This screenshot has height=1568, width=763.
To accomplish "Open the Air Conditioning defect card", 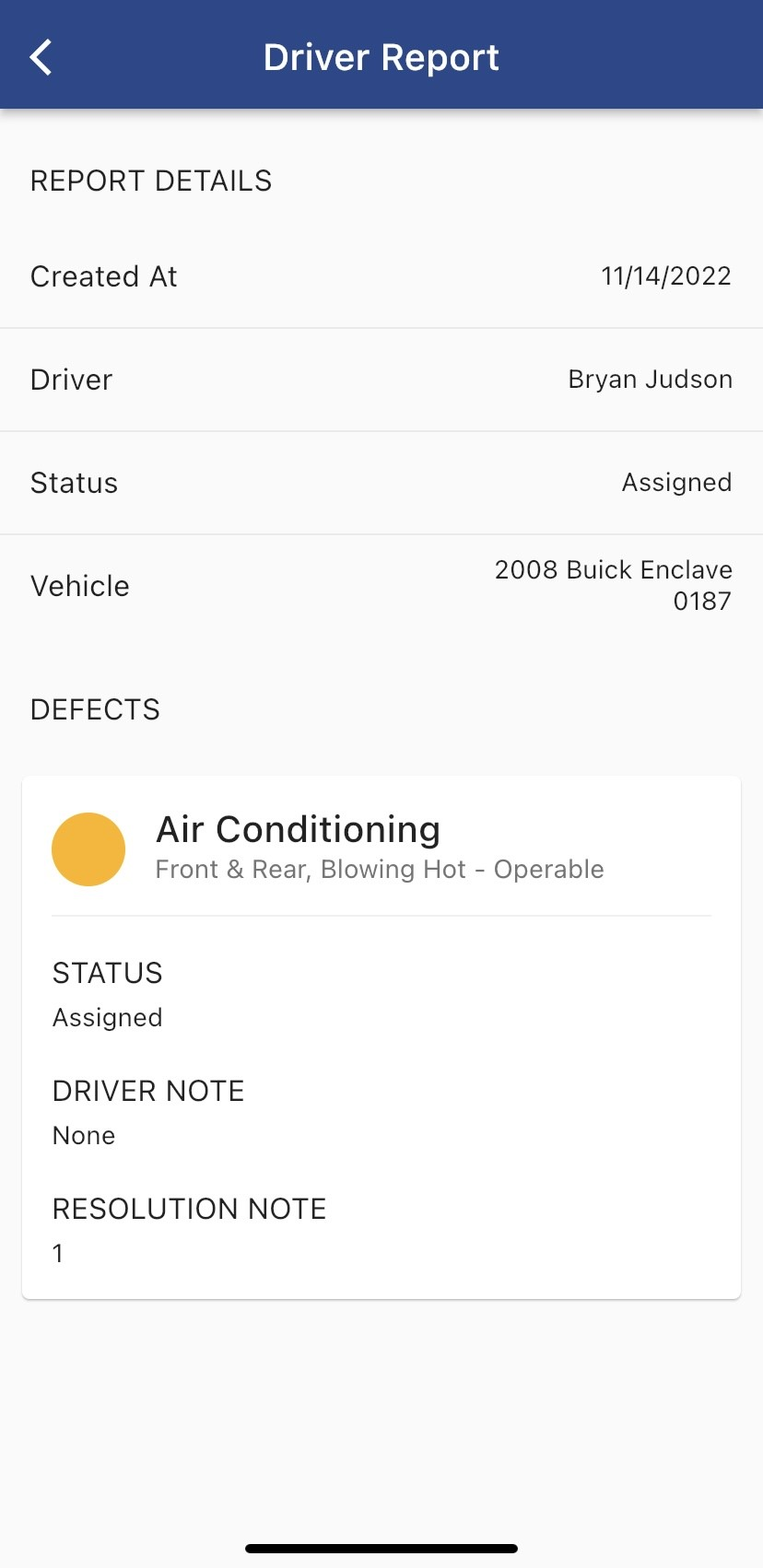I will pos(381,848).
